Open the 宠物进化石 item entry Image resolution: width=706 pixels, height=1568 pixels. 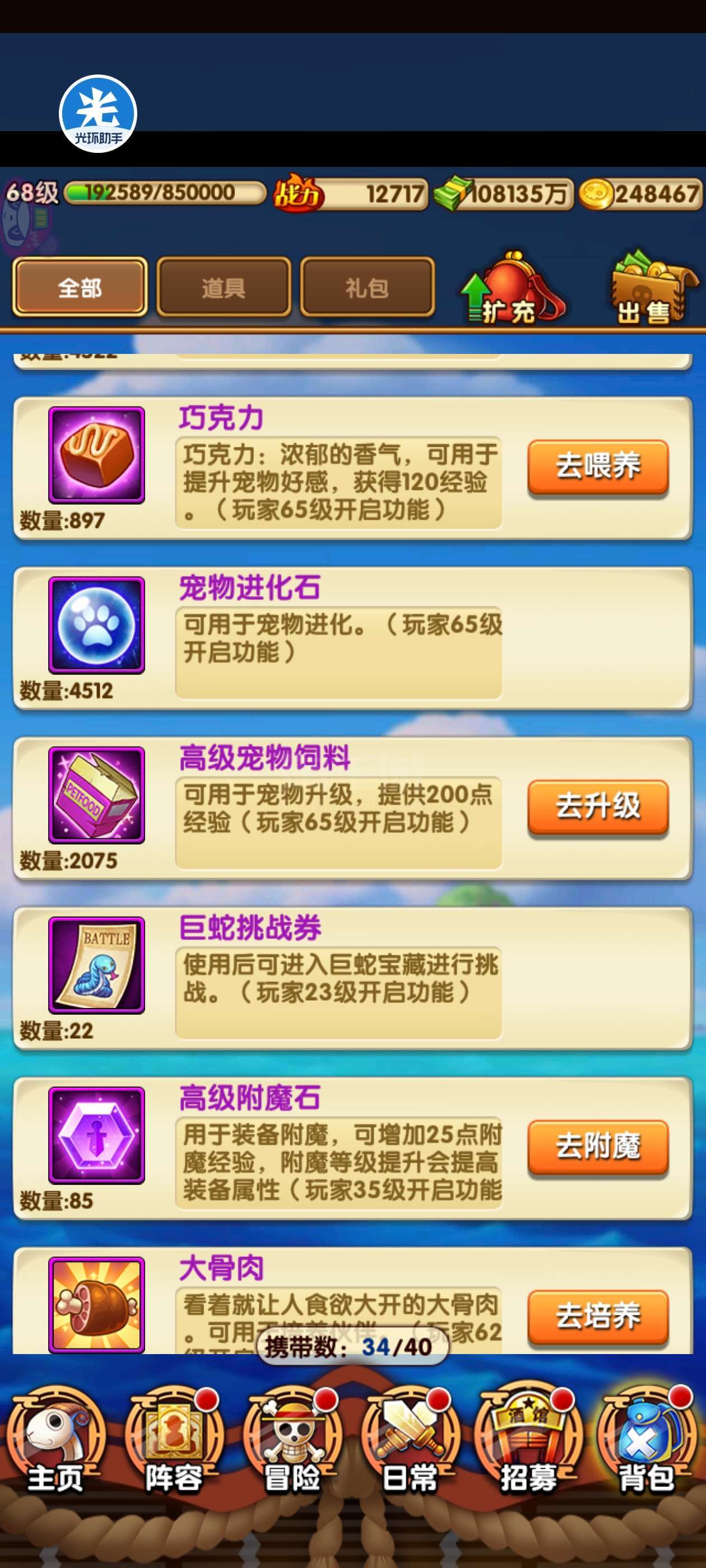click(352, 638)
